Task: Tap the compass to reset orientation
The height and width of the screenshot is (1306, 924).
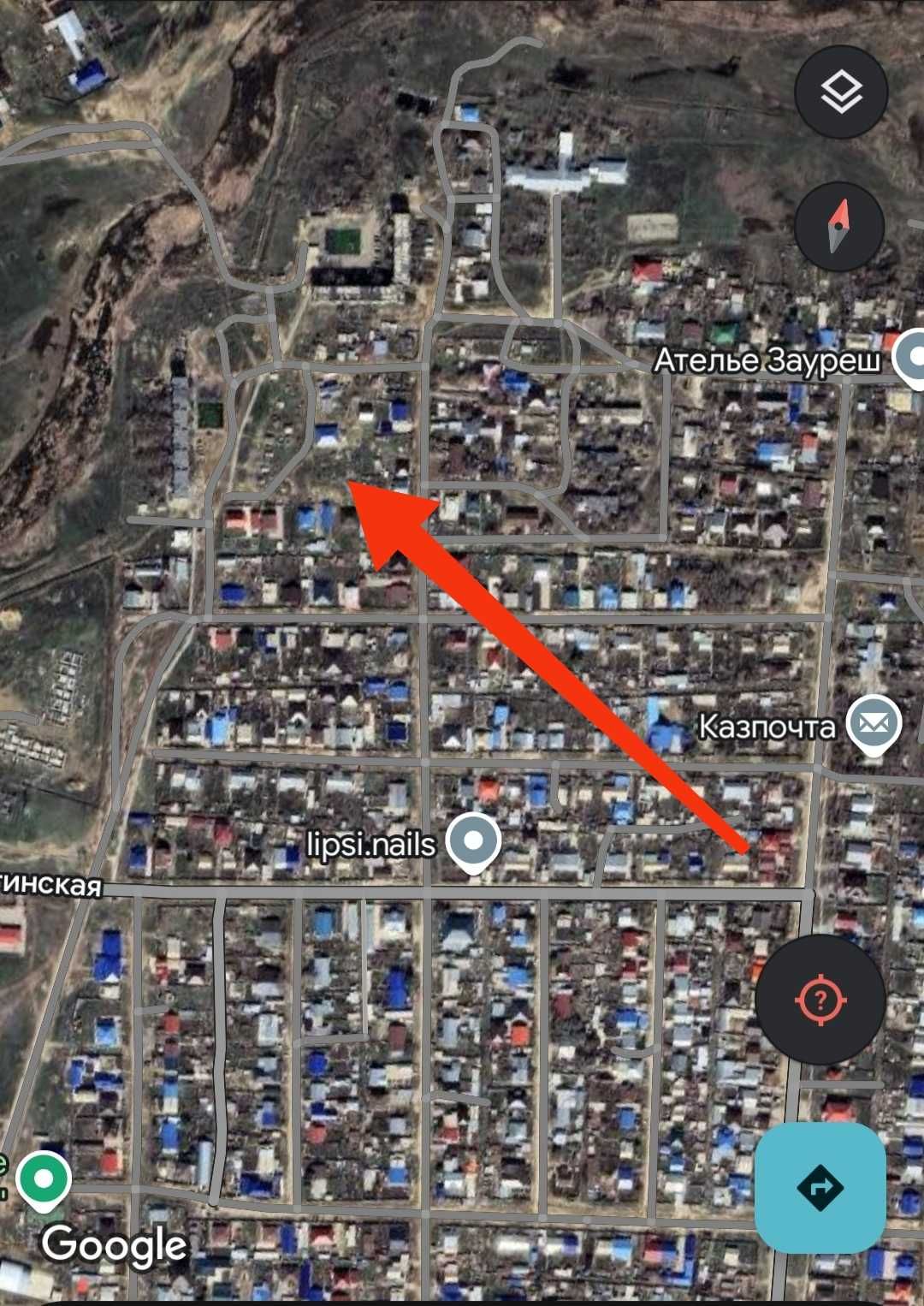Action: coord(838,227)
